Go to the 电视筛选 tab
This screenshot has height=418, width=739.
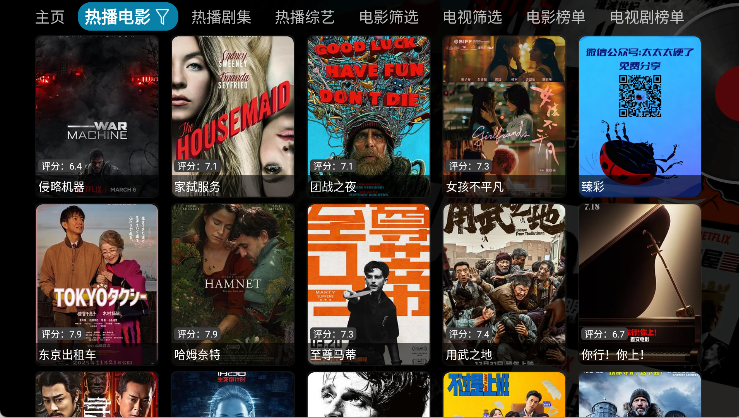click(472, 17)
